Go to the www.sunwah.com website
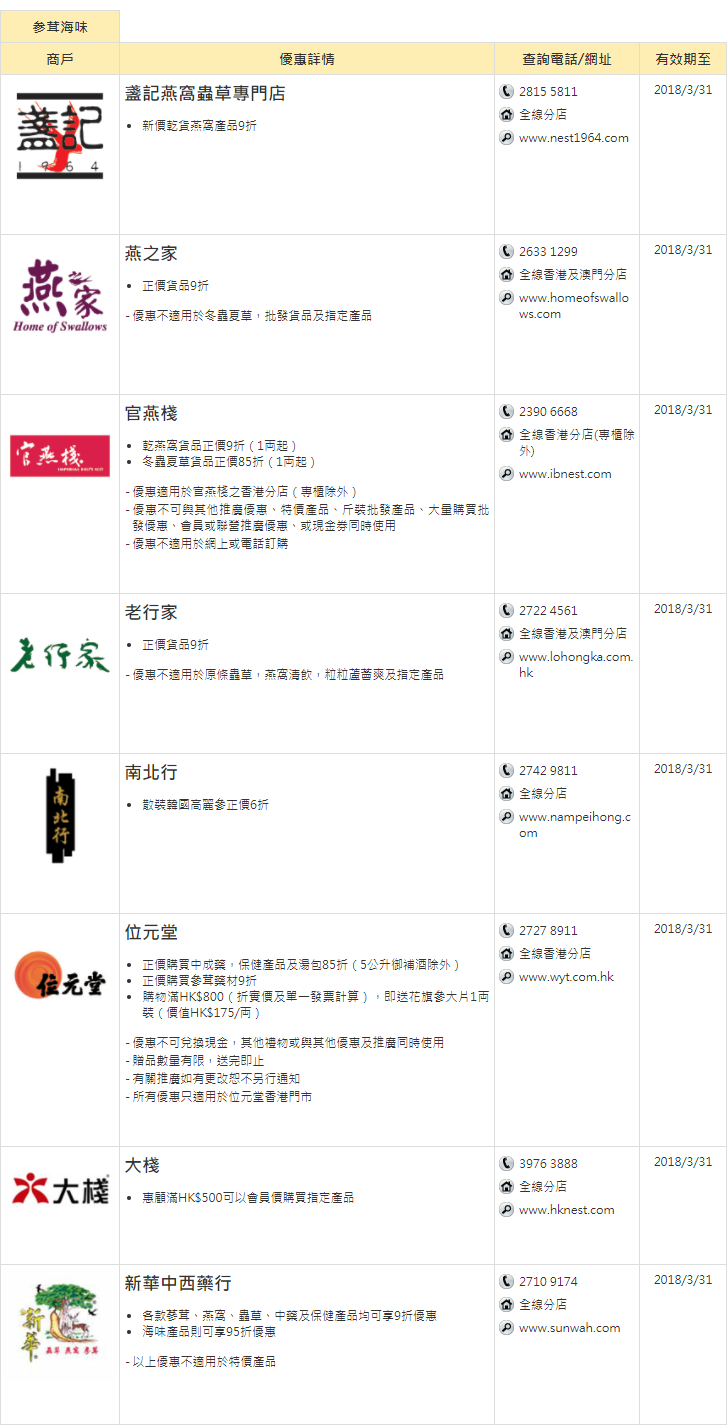This screenshot has width=727, height=1425. 569,1328
